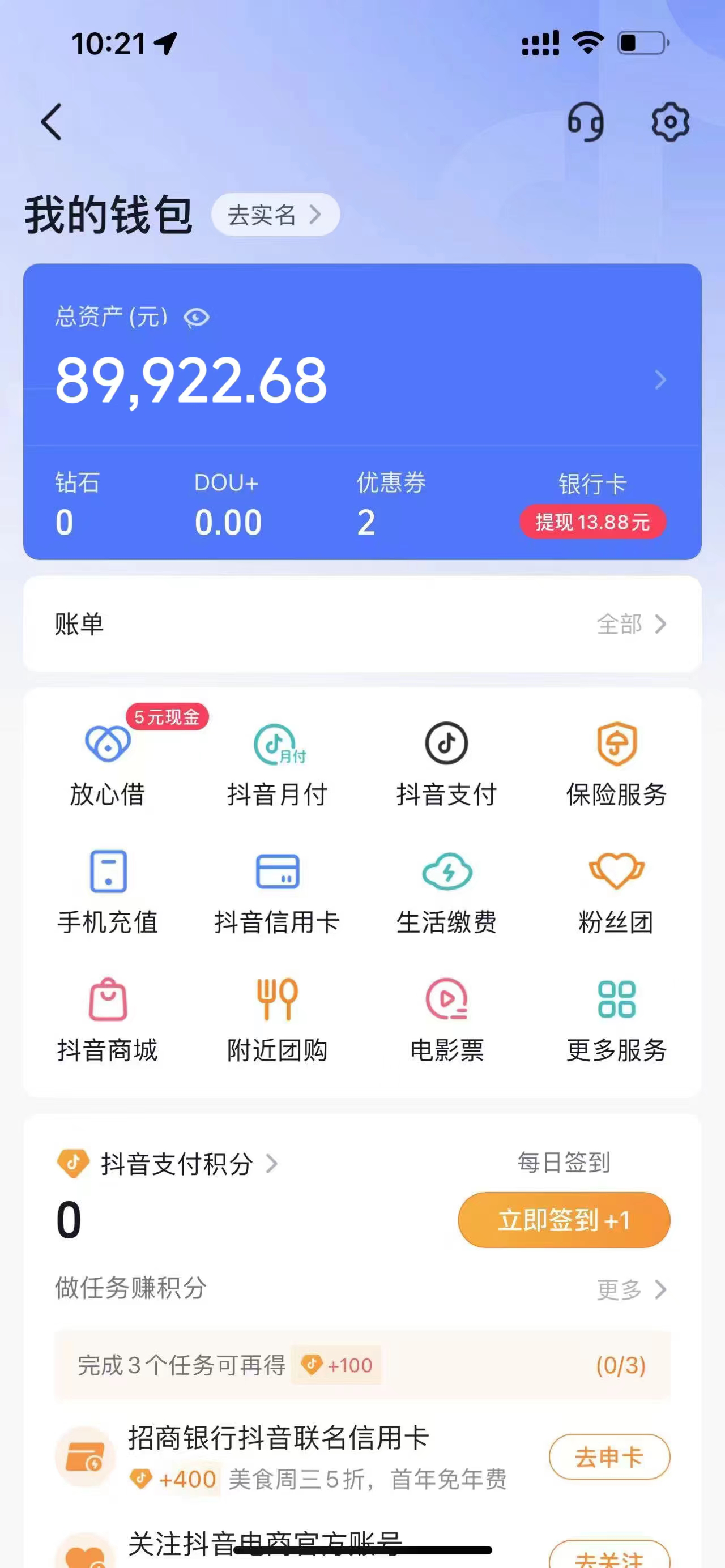Tap 立即签到 +1 check-in button
The height and width of the screenshot is (1568, 725).
coord(564,1220)
